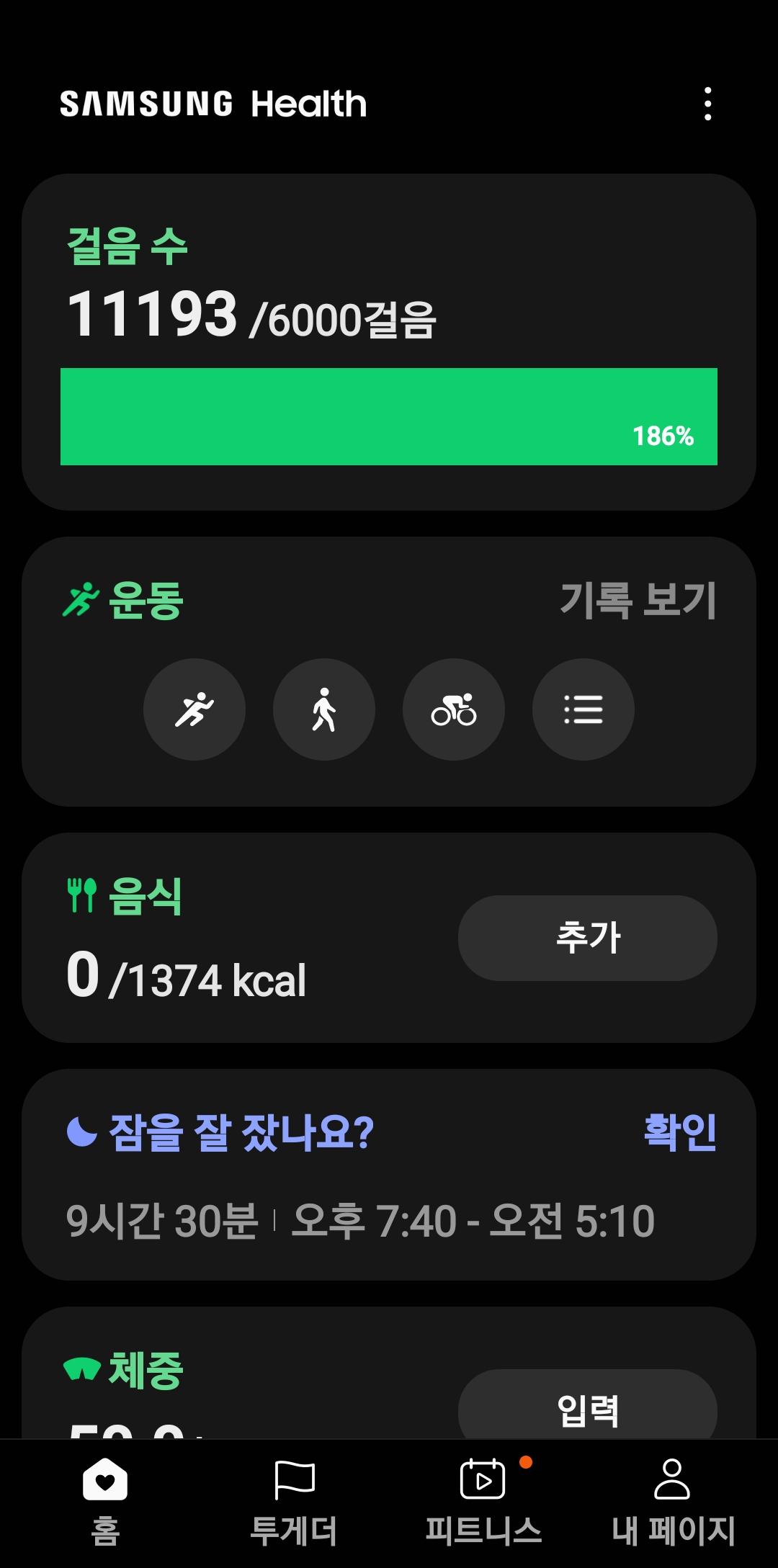Tap 확인 to confirm sleep record
Image resolution: width=778 pixels, height=1568 pixels.
pos(679,1132)
